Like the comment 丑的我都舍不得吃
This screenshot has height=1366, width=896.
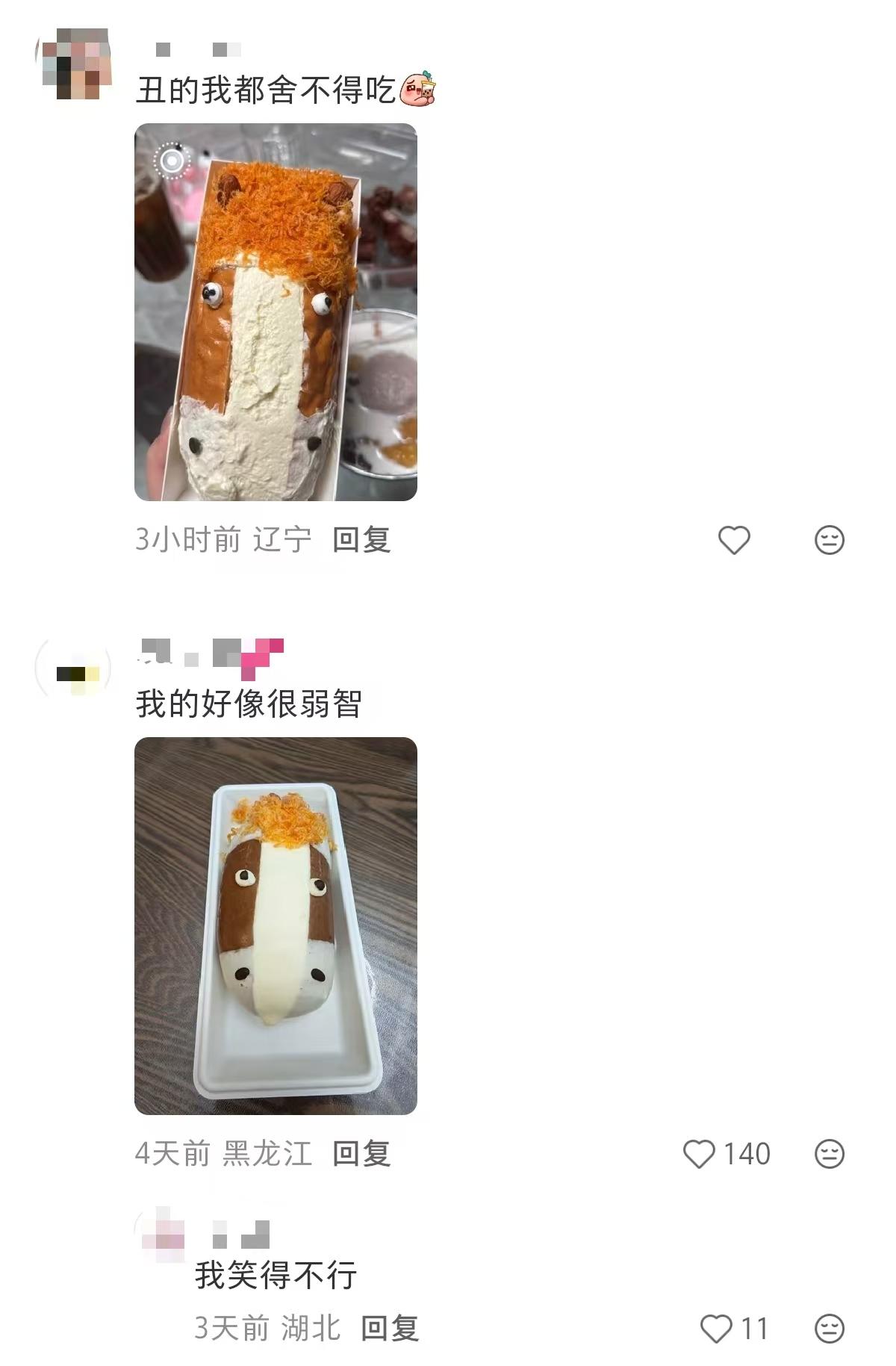[733, 540]
